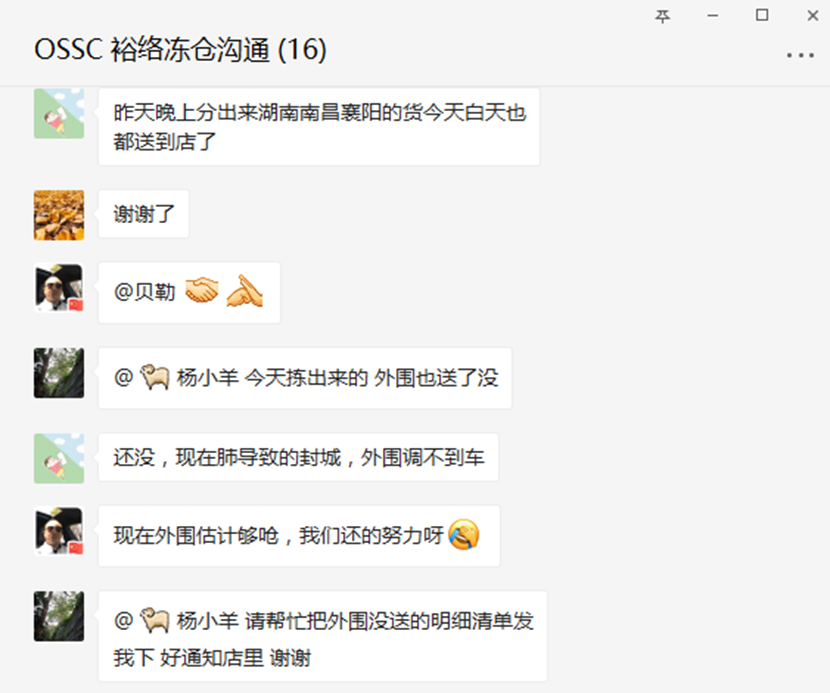Open avatar of sender mentioning @贝勒
Image resolution: width=830 pixels, height=693 pixels.
tap(59, 289)
